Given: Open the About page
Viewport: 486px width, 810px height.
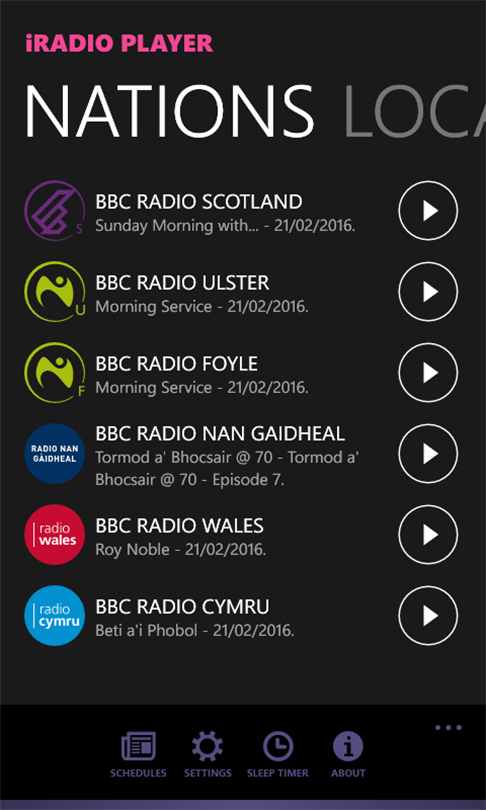Looking at the screenshot, I should [348, 754].
